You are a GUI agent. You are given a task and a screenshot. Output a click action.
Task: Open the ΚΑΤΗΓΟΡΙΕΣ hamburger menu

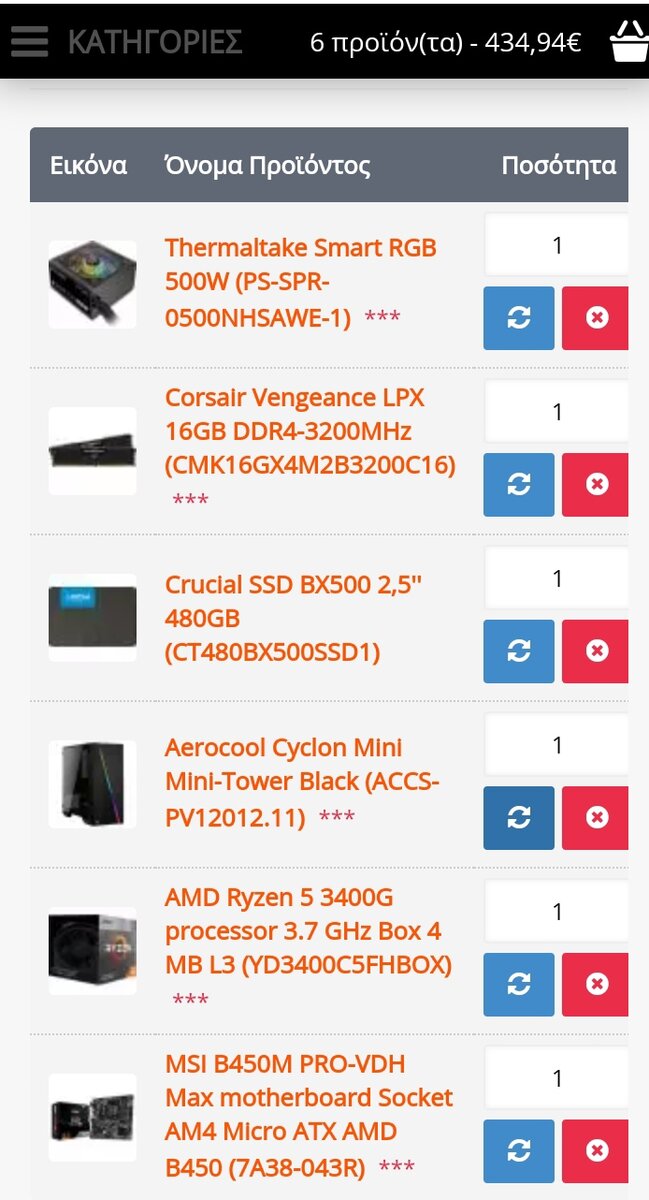tap(30, 41)
